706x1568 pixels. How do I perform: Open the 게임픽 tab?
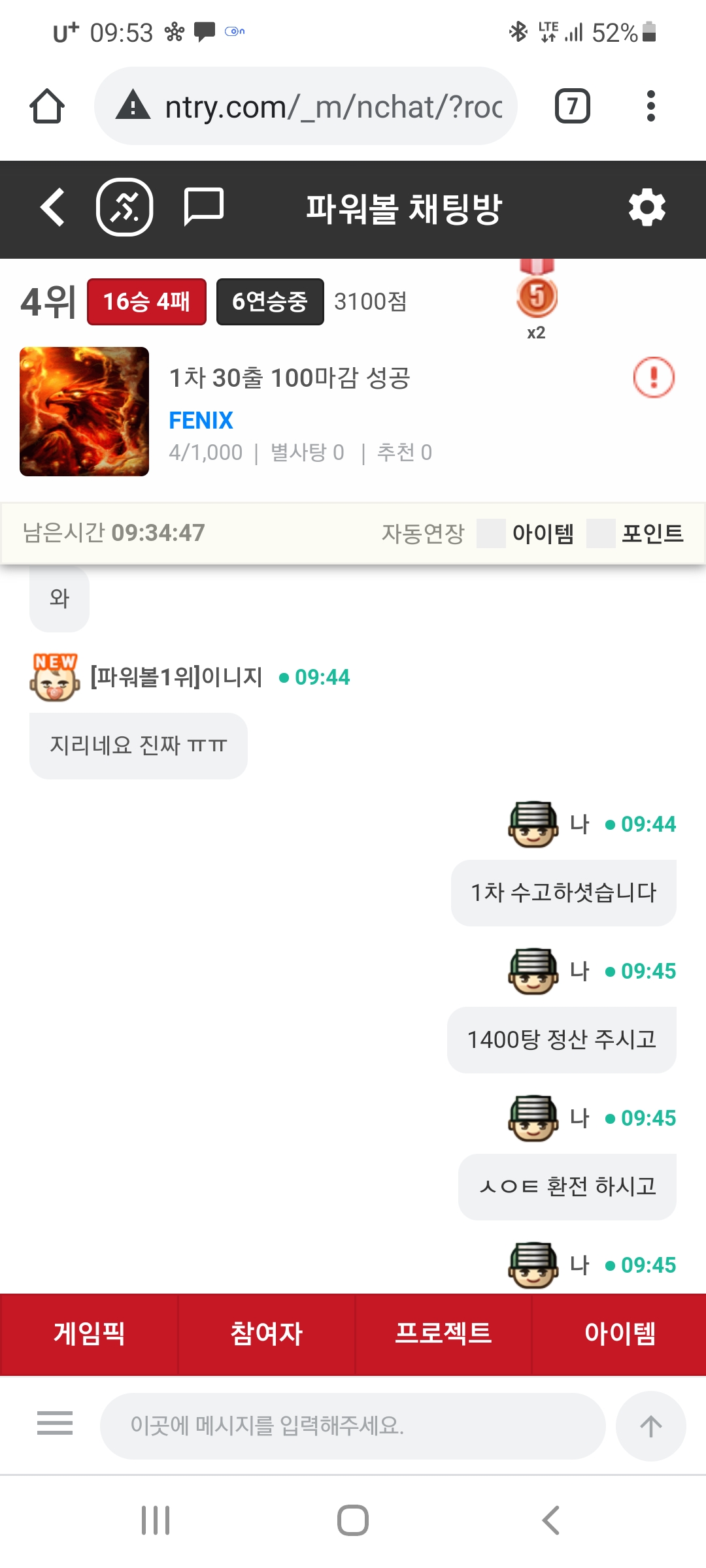89,1333
